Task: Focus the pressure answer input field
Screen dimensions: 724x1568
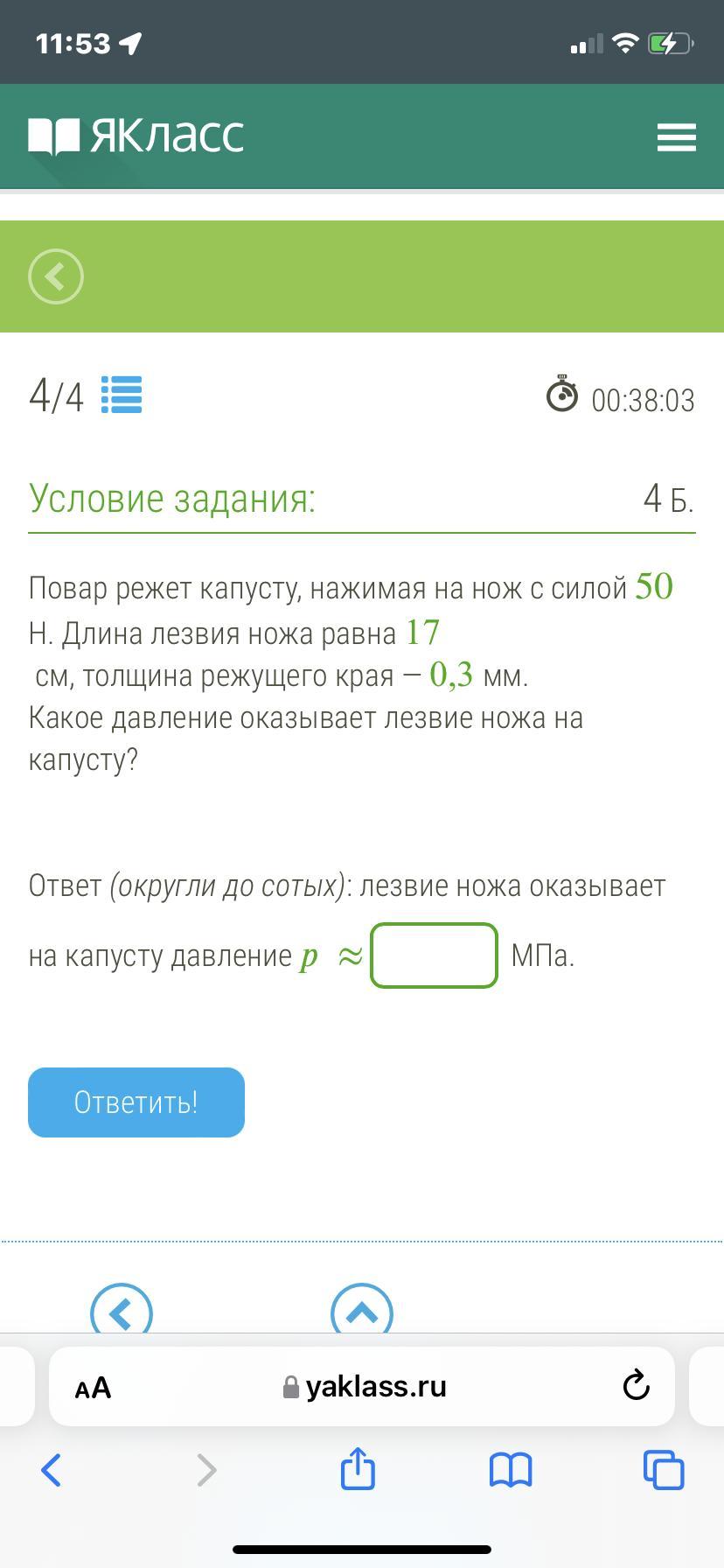Action: click(435, 955)
